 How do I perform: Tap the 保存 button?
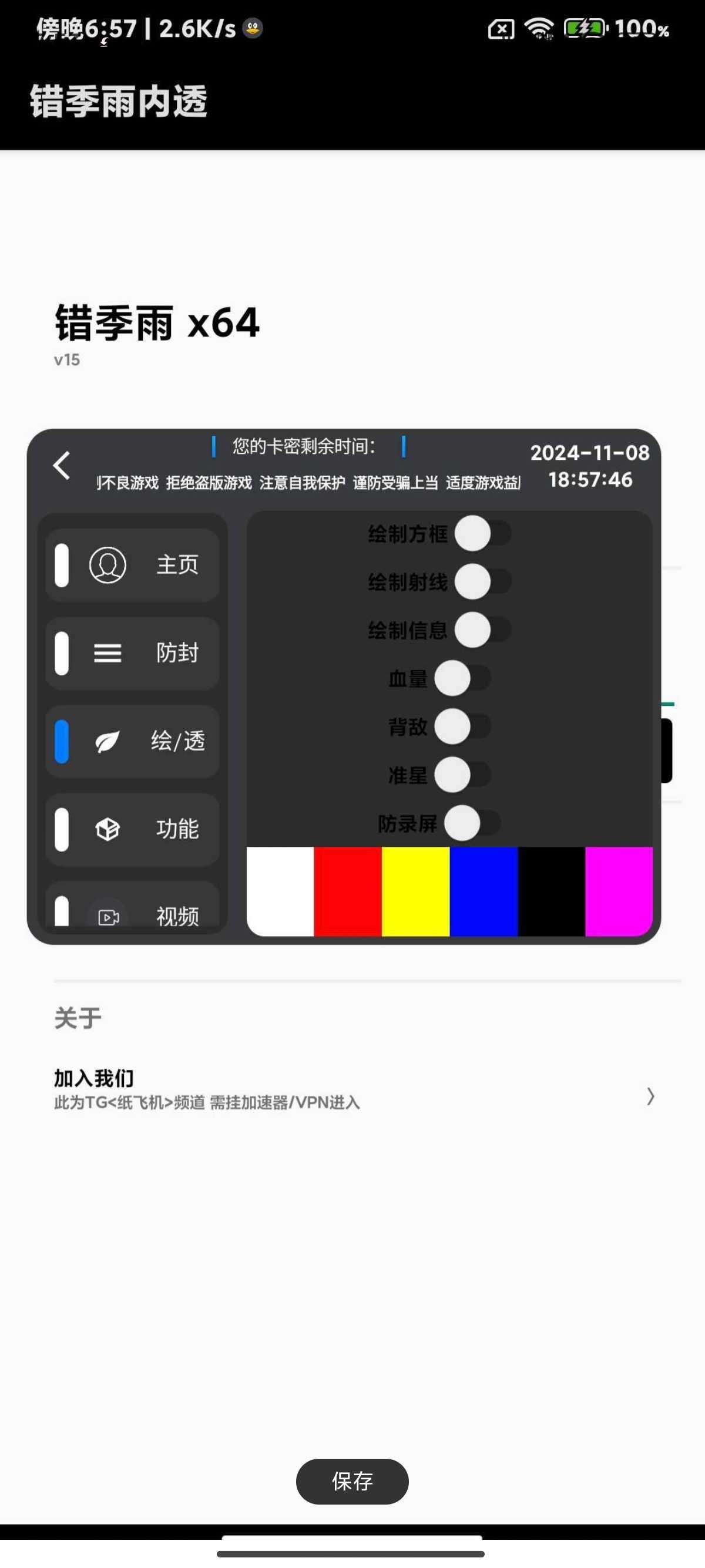click(x=352, y=1480)
